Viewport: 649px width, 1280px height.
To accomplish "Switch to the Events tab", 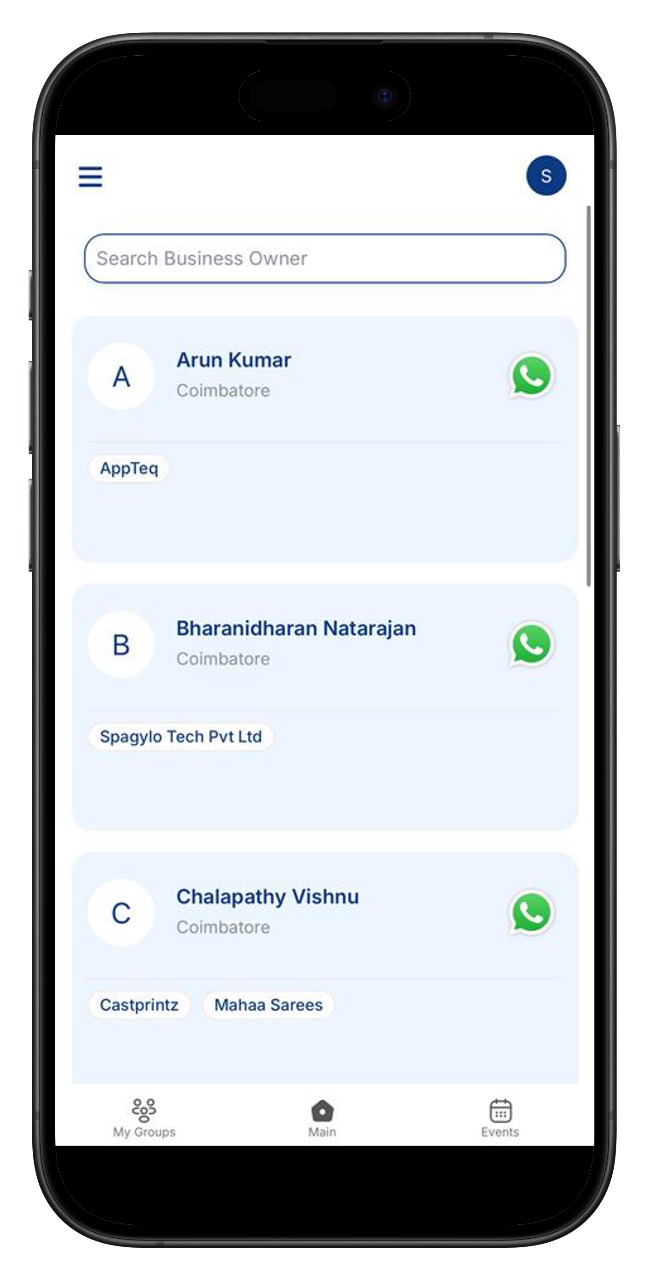I will click(x=500, y=1118).
